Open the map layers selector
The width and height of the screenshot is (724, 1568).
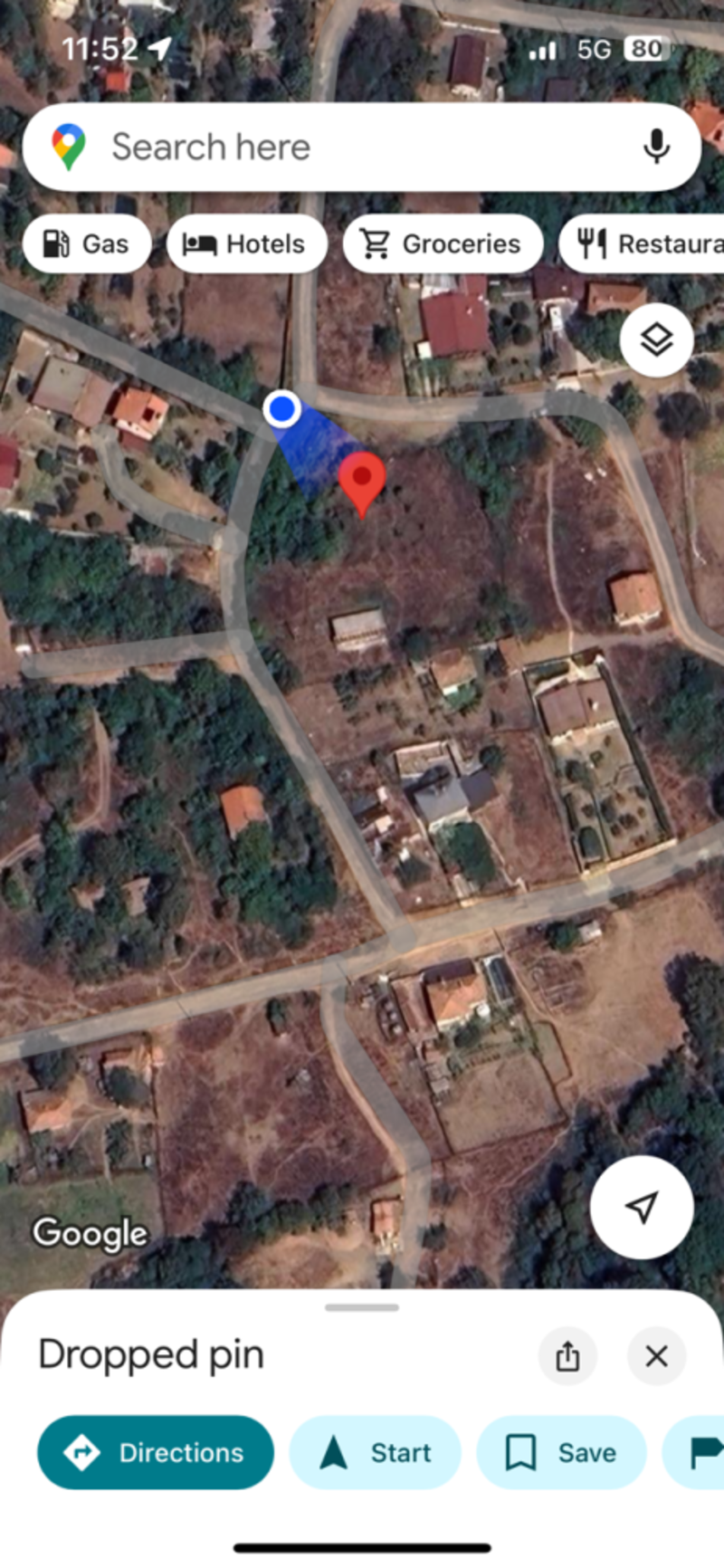[x=656, y=340]
